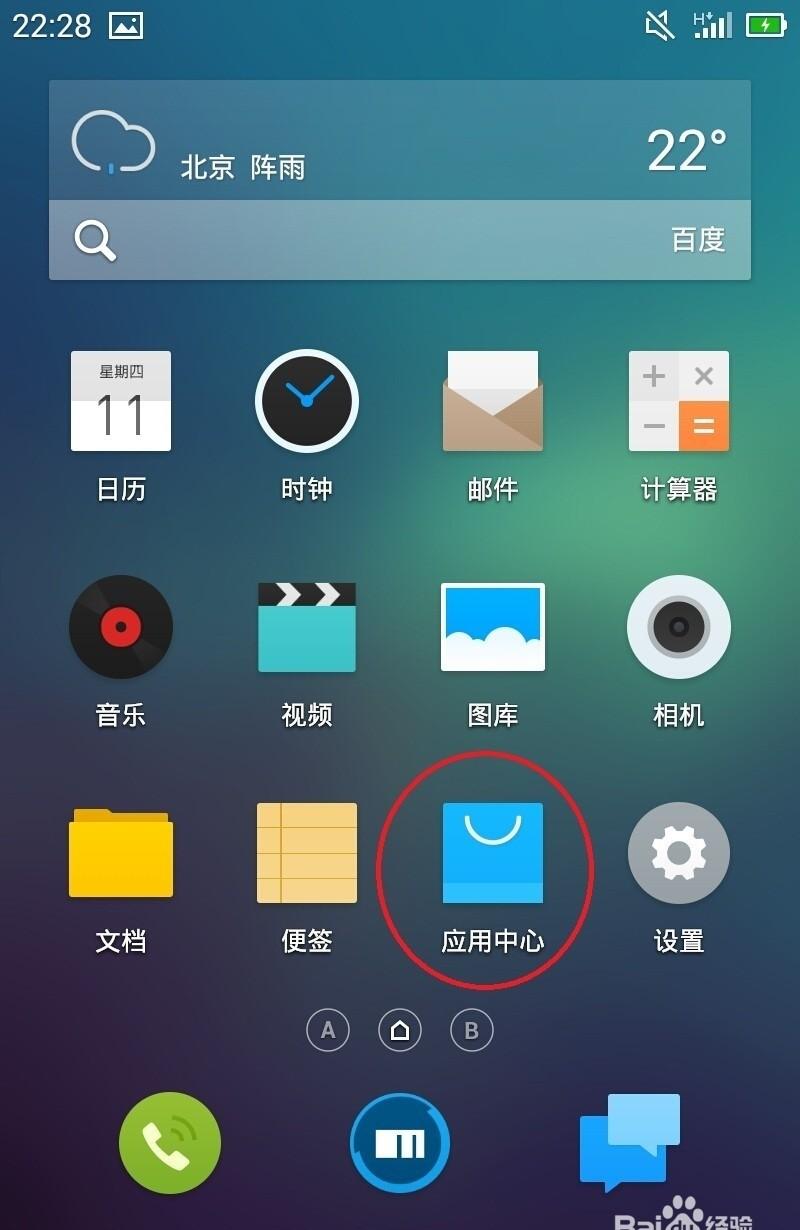800x1230 pixels.
Task: Launch the 音乐 music player
Action: (x=121, y=627)
